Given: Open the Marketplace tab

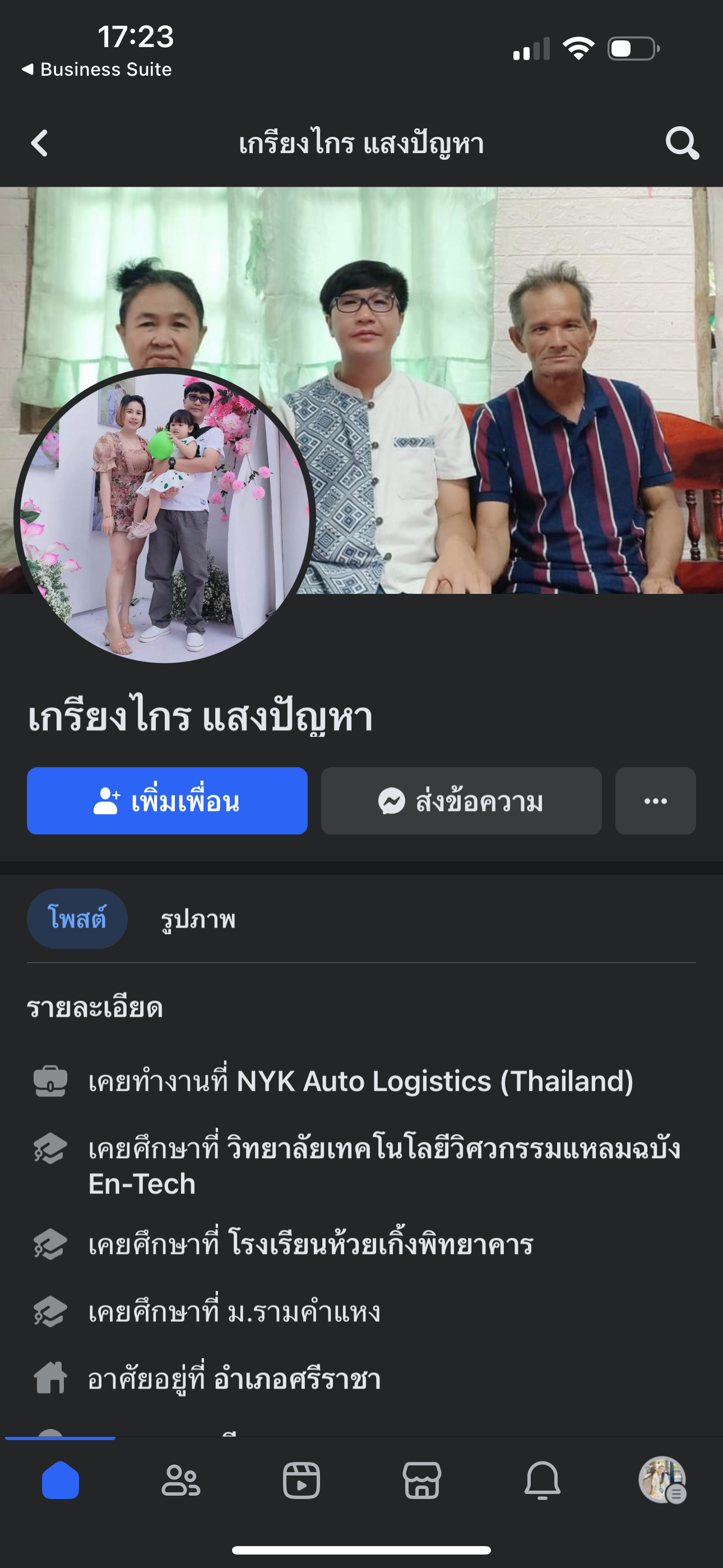Looking at the screenshot, I should point(421,1481).
